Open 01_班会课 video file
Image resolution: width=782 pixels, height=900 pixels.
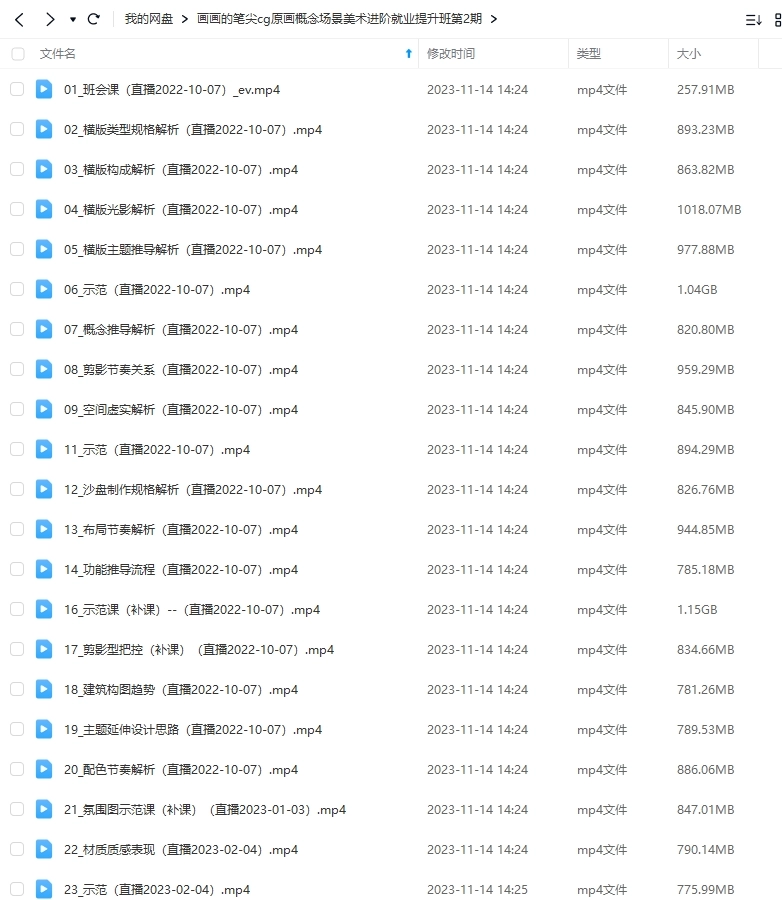[172, 90]
